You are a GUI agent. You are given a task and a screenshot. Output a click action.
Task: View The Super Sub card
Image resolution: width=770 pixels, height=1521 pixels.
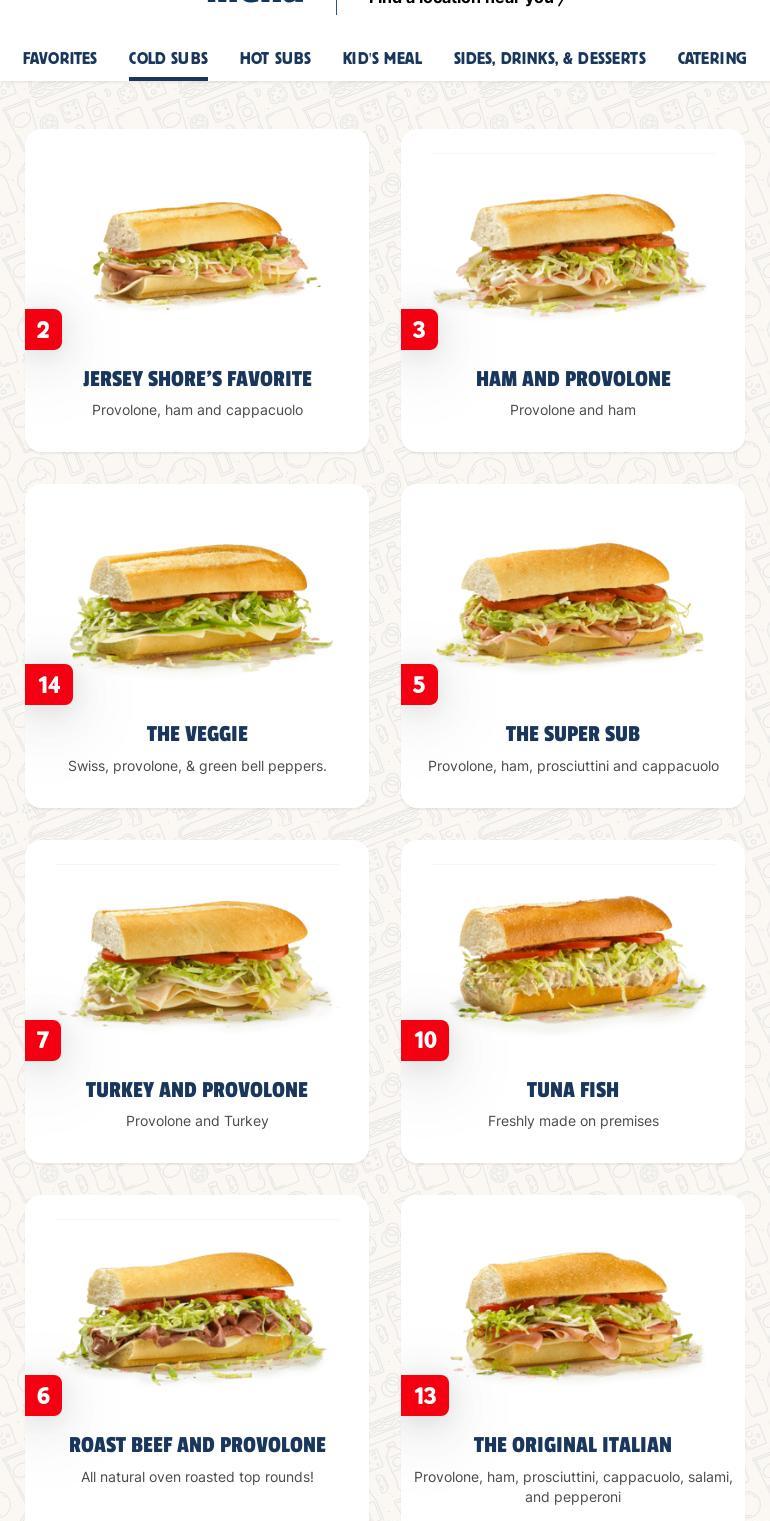[573, 645]
